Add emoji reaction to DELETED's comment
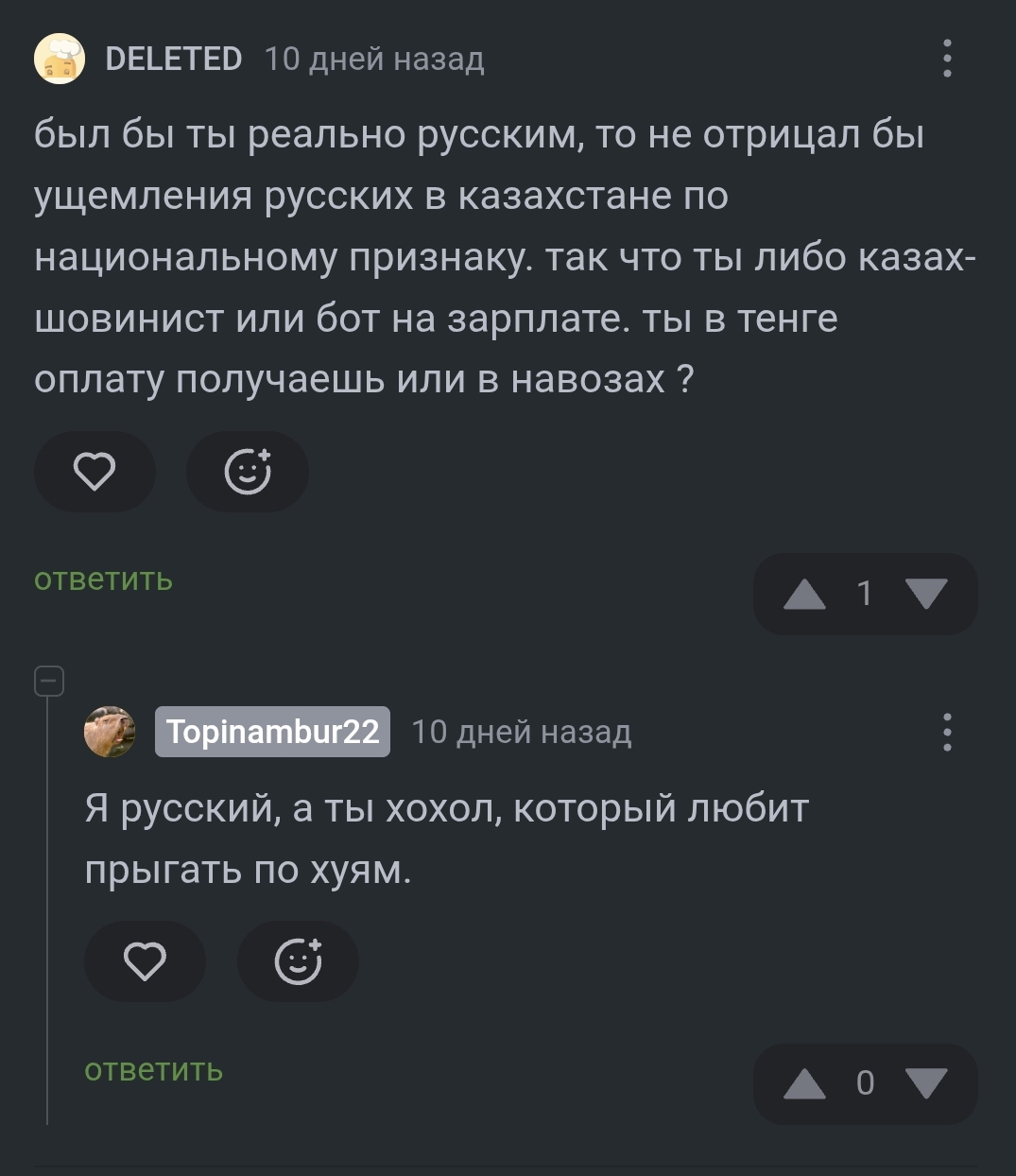 tap(248, 472)
